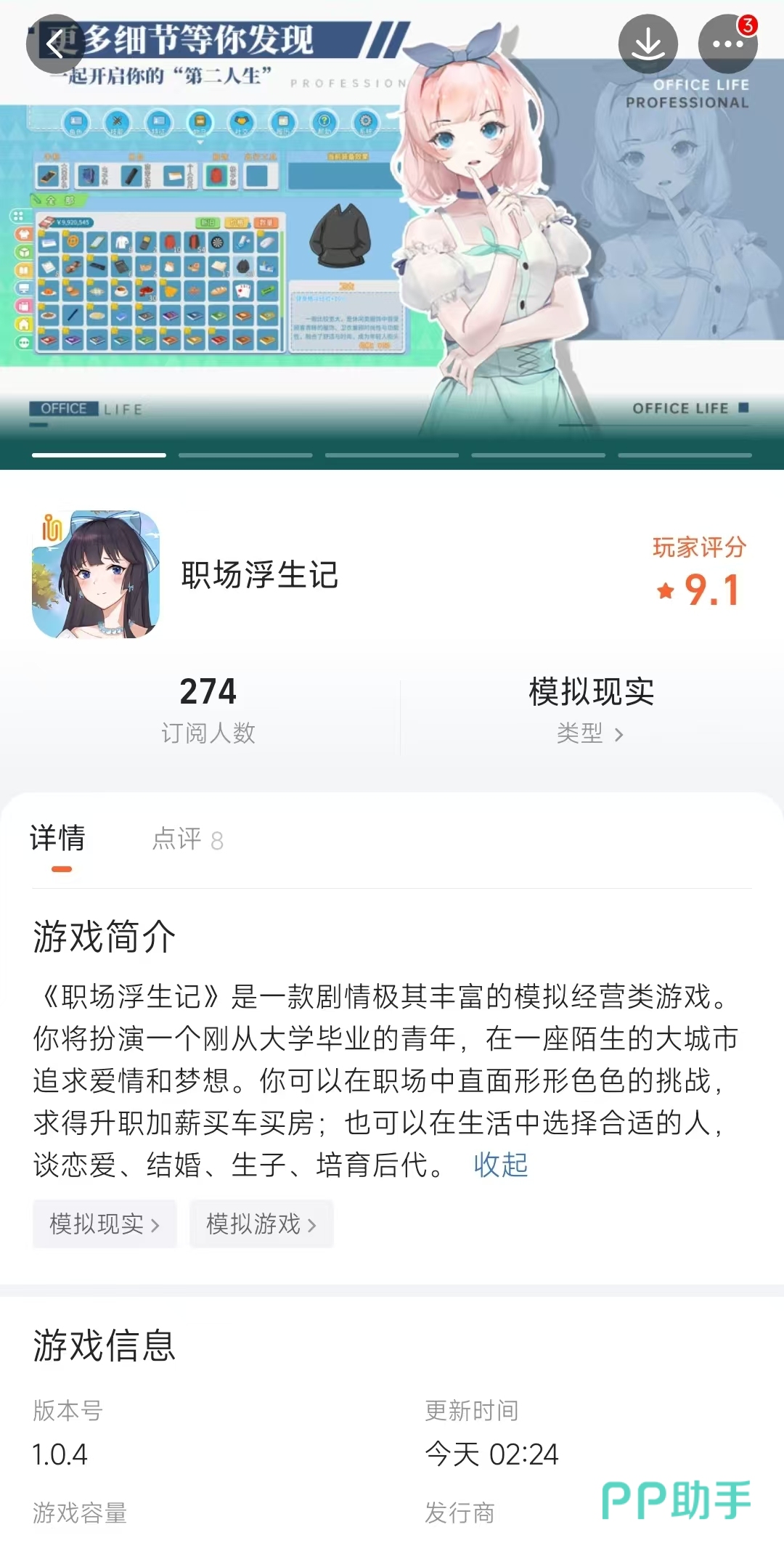Open the 类型 category link
This screenshot has width=784, height=1543.
point(589,733)
